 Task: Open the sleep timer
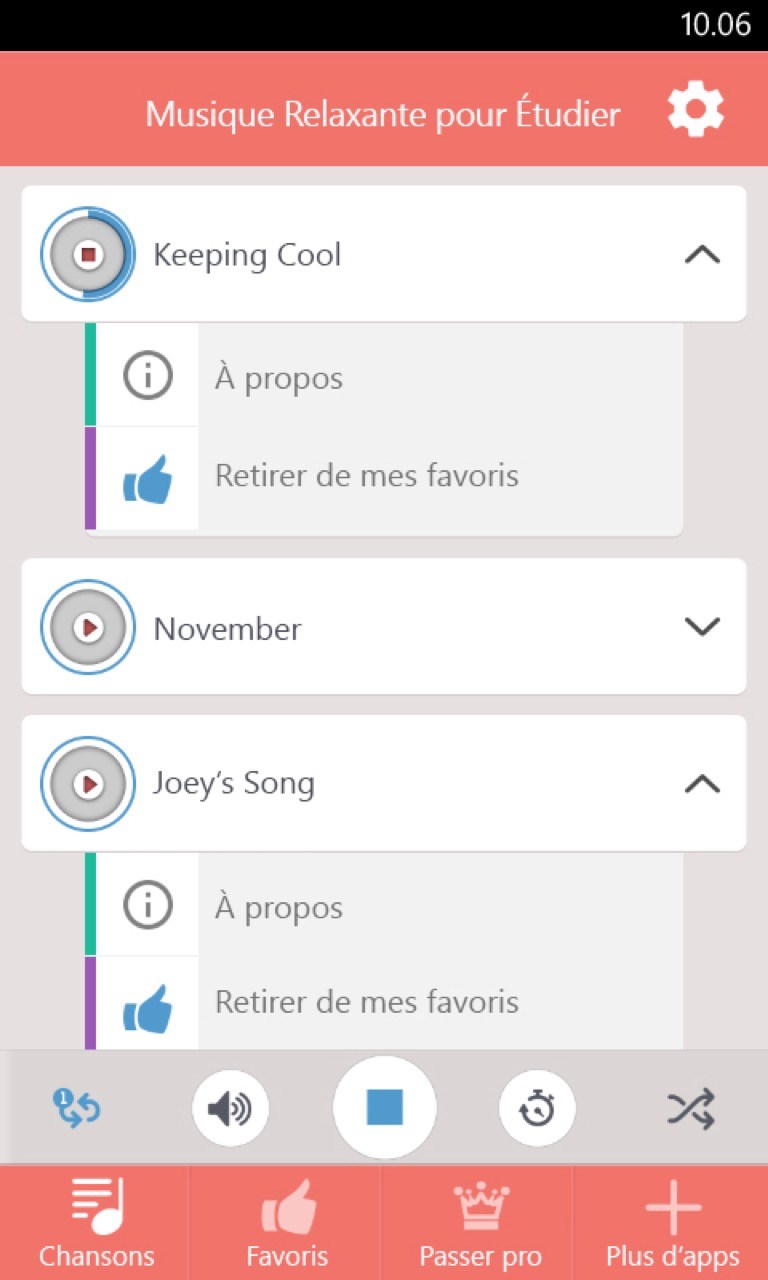538,1108
